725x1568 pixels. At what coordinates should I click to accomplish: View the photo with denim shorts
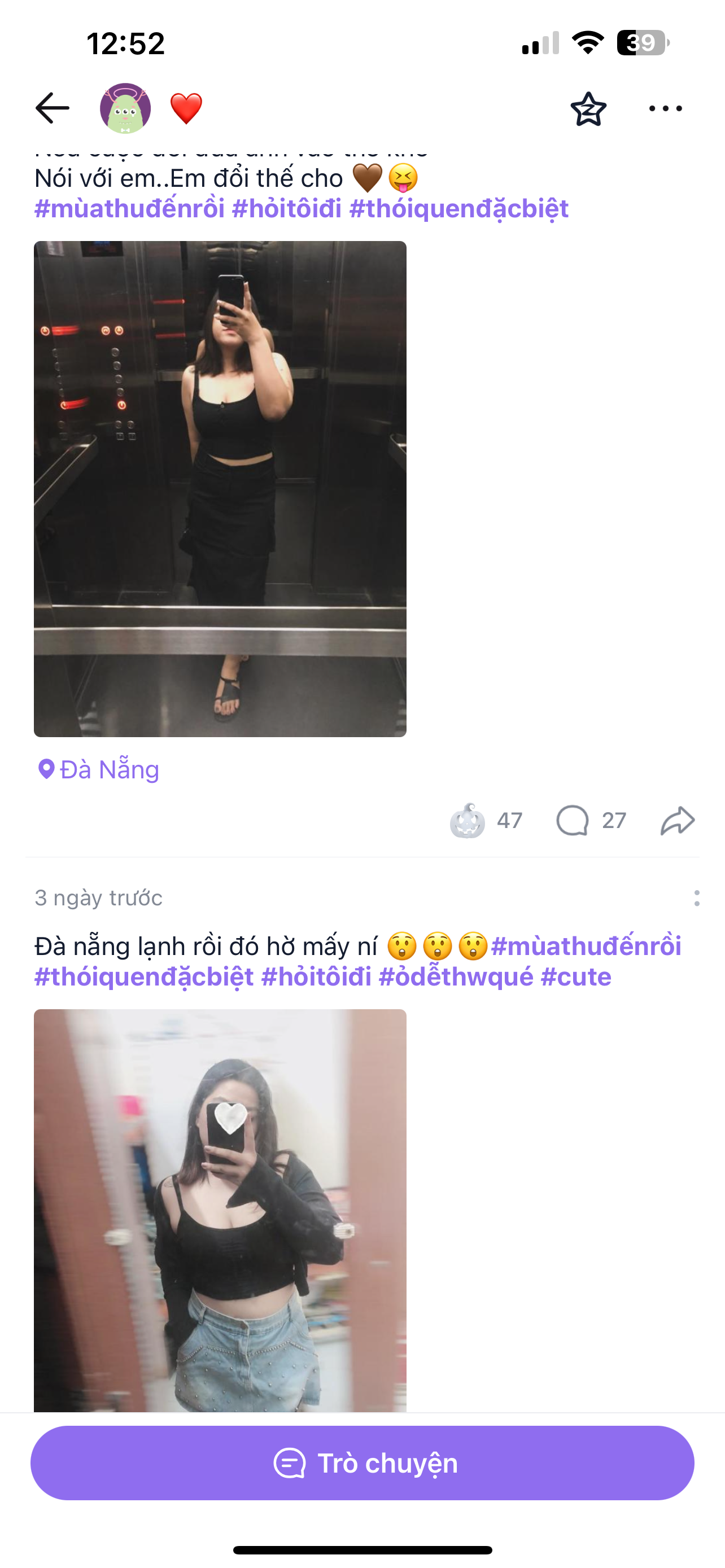pyautogui.click(x=220, y=1210)
